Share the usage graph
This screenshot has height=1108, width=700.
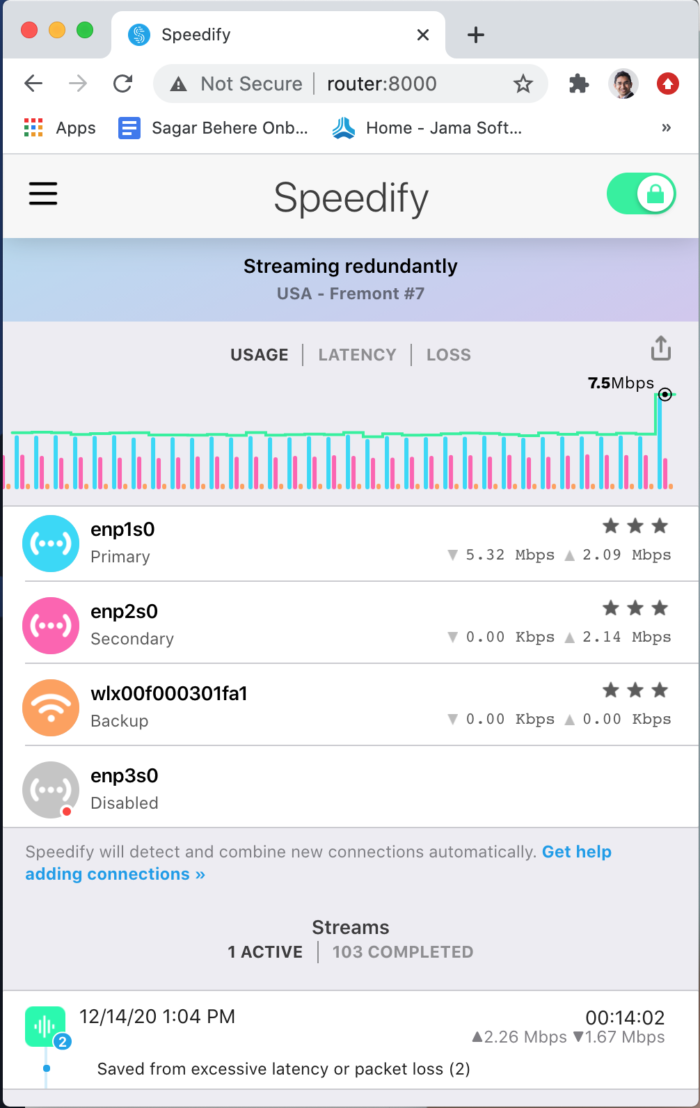(660, 349)
